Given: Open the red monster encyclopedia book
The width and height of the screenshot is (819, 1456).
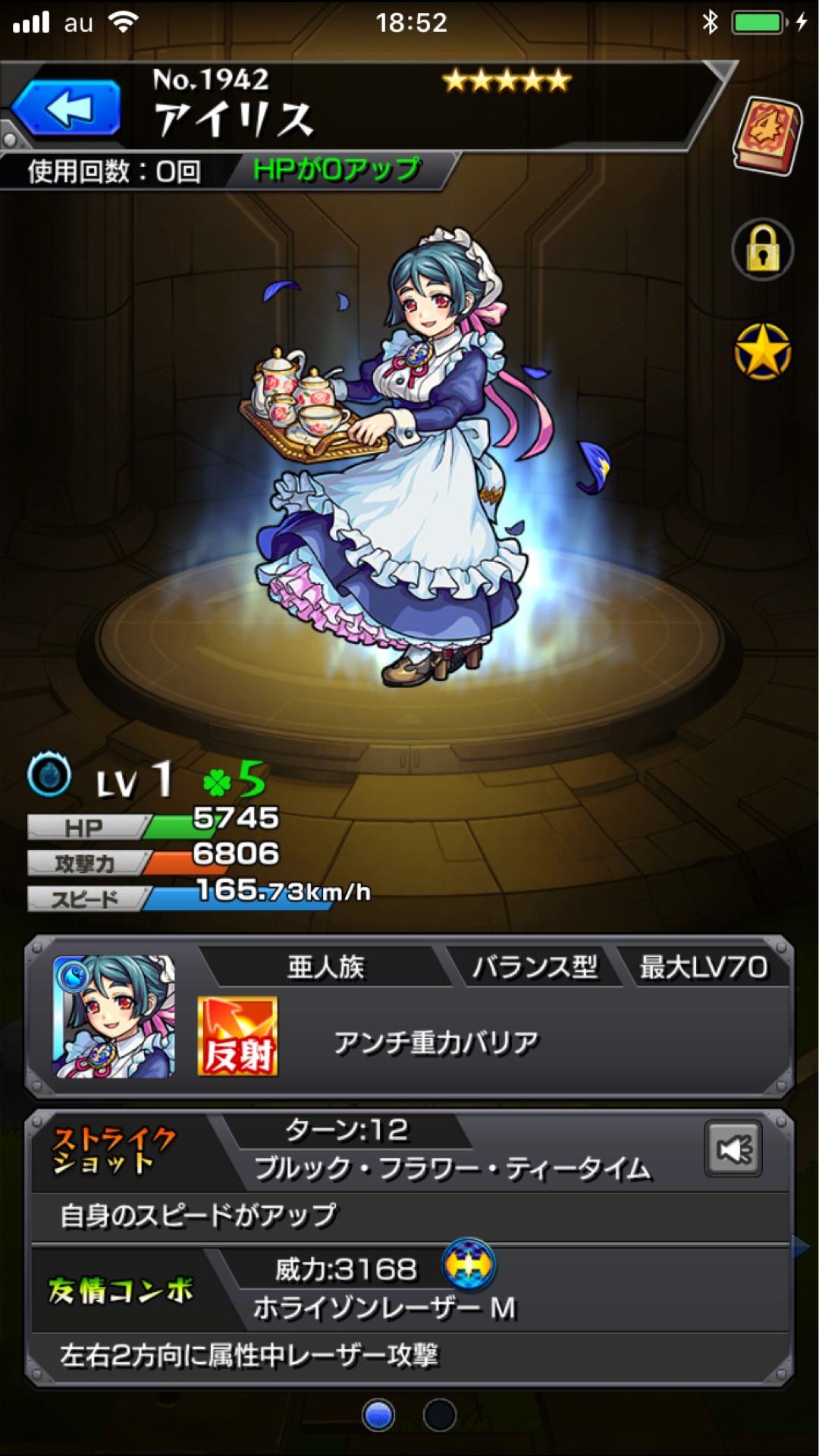Looking at the screenshot, I should [x=767, y=134].
